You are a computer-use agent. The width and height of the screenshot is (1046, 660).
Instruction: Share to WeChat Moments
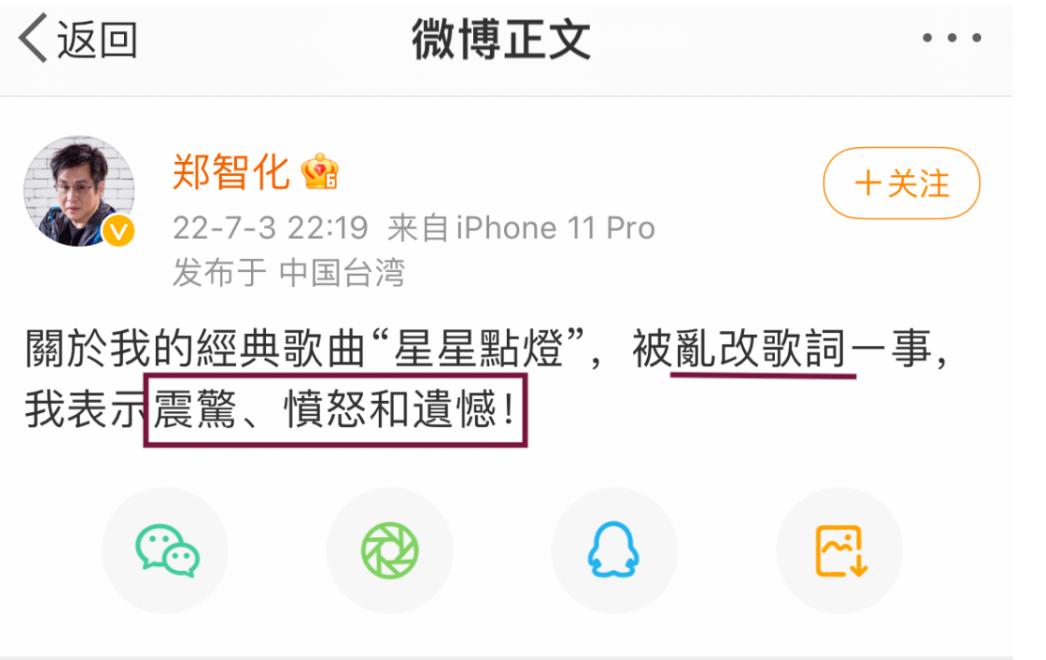click(390, 551)
